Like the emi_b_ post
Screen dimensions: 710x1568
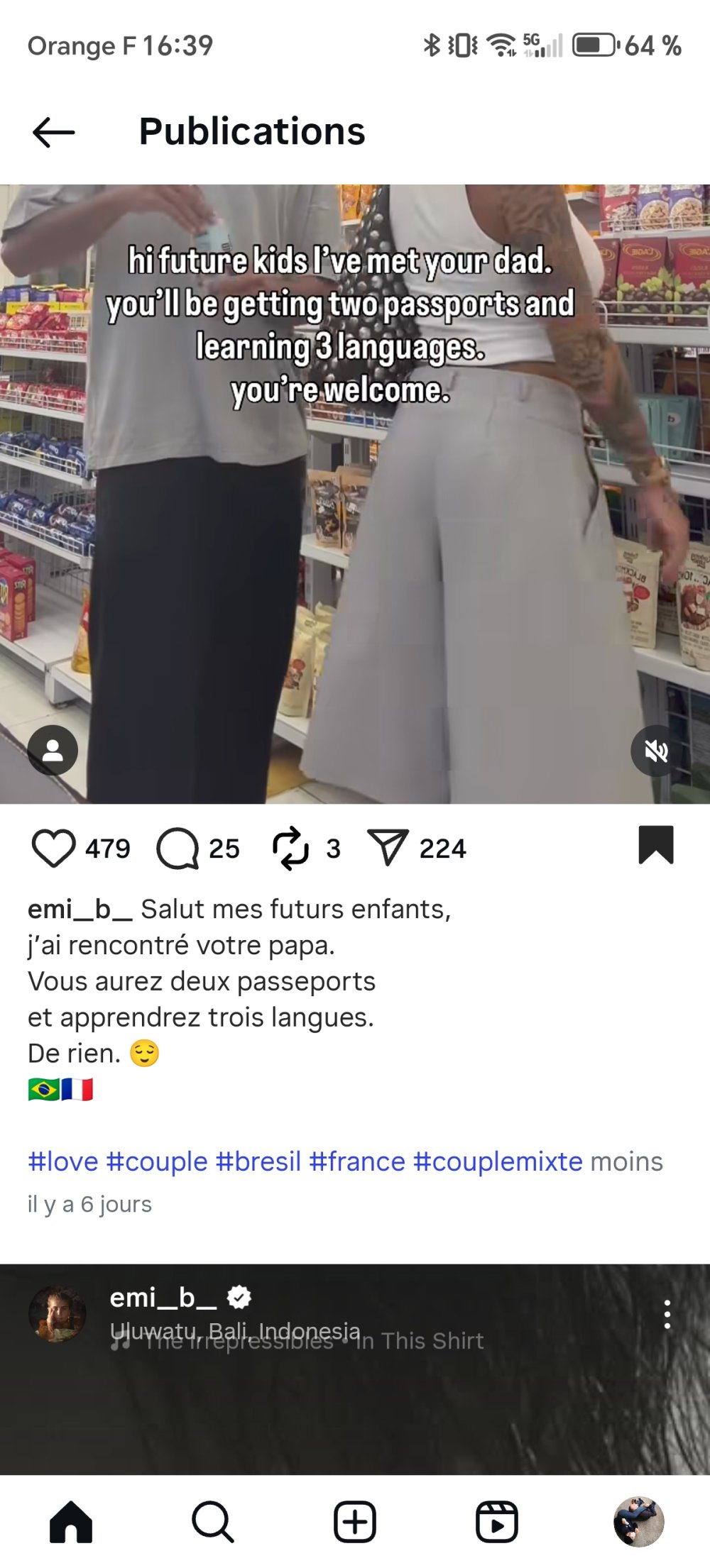[x=53, y=848]
